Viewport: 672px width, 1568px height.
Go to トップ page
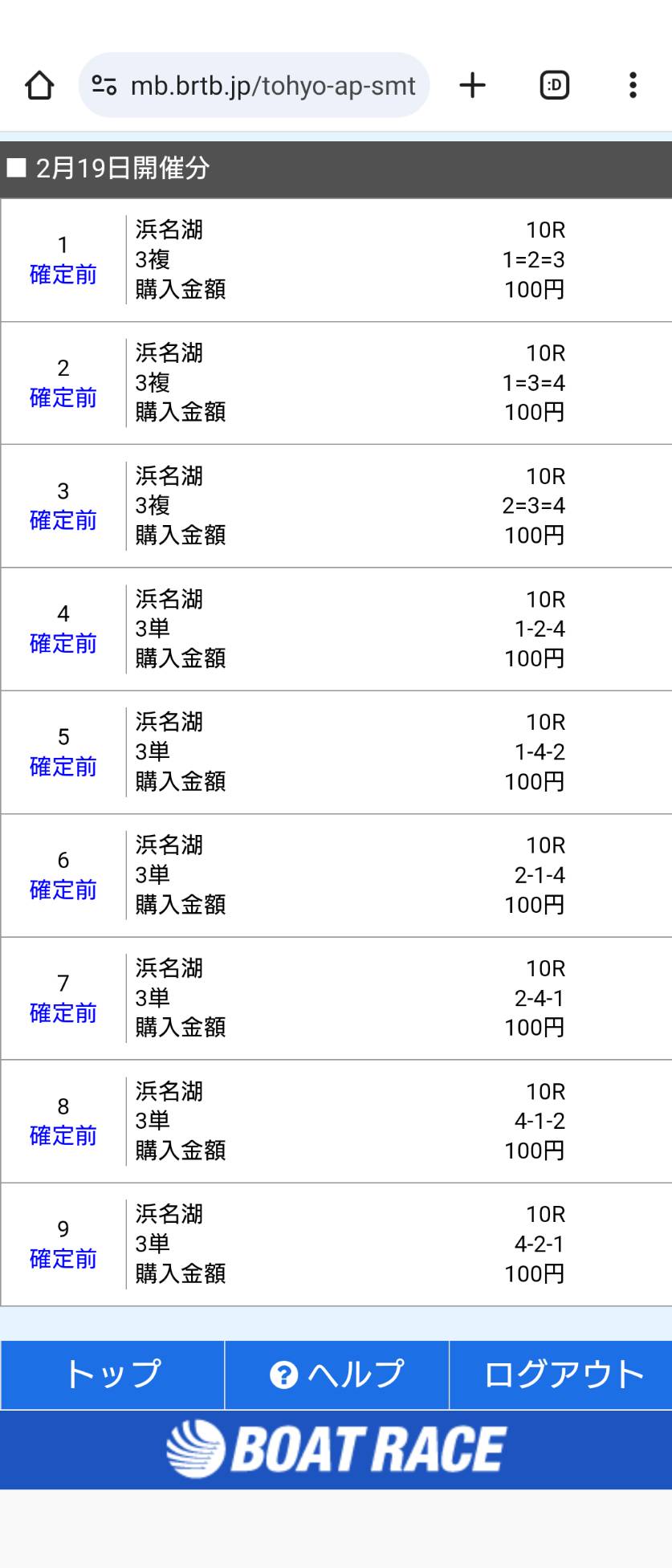point(112,1375)
